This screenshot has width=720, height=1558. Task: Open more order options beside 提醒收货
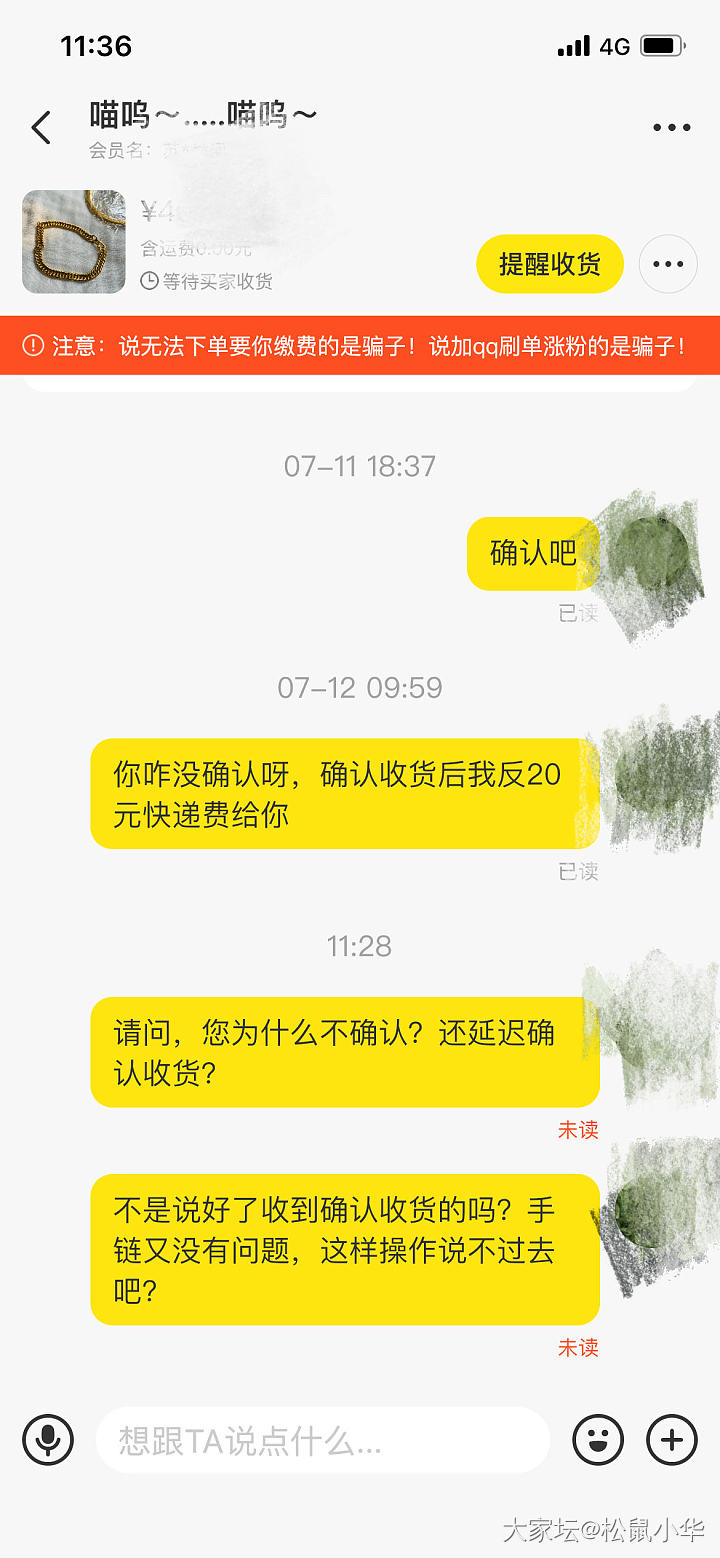pyautogui.click(x=668, y=264)
